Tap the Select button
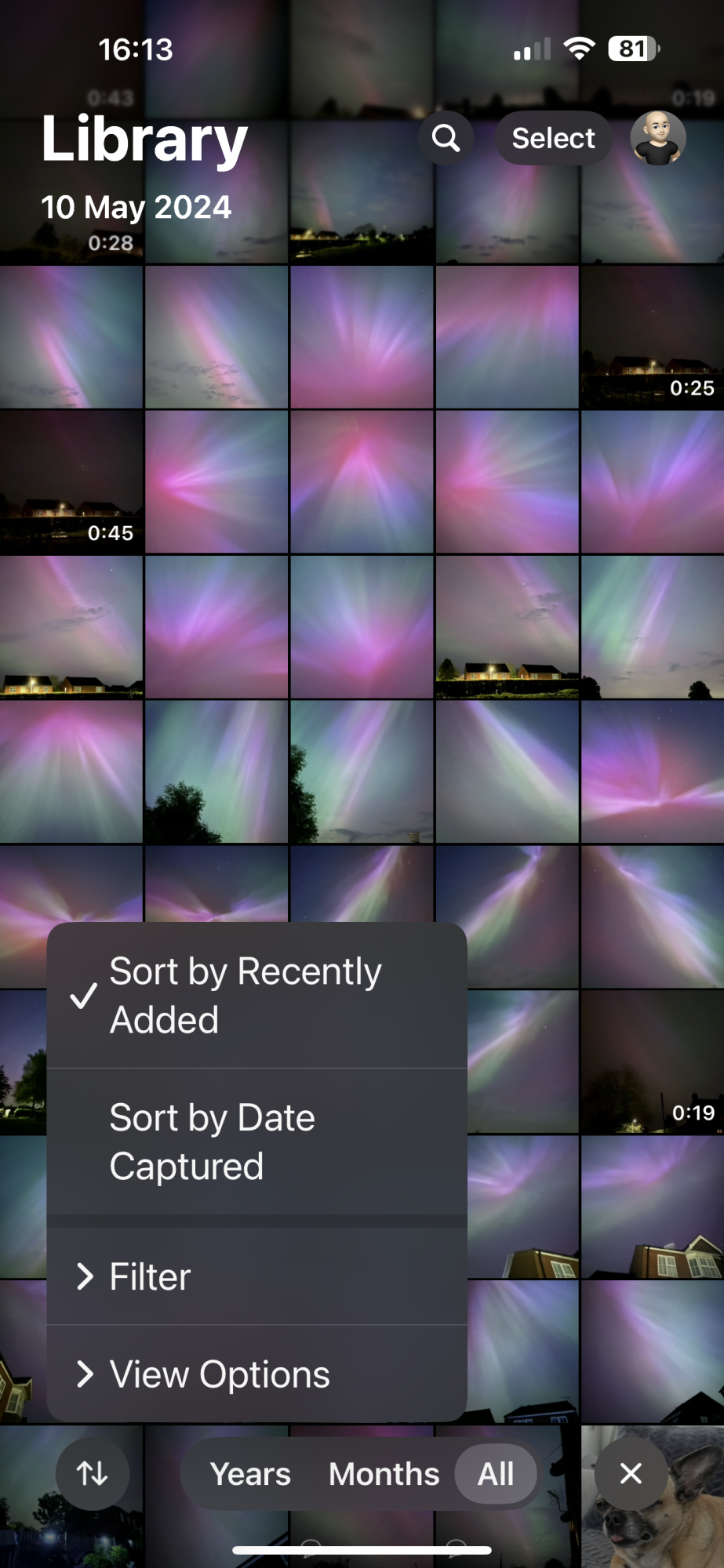Viewport: 724px width, 1568px height. [553, 138]
